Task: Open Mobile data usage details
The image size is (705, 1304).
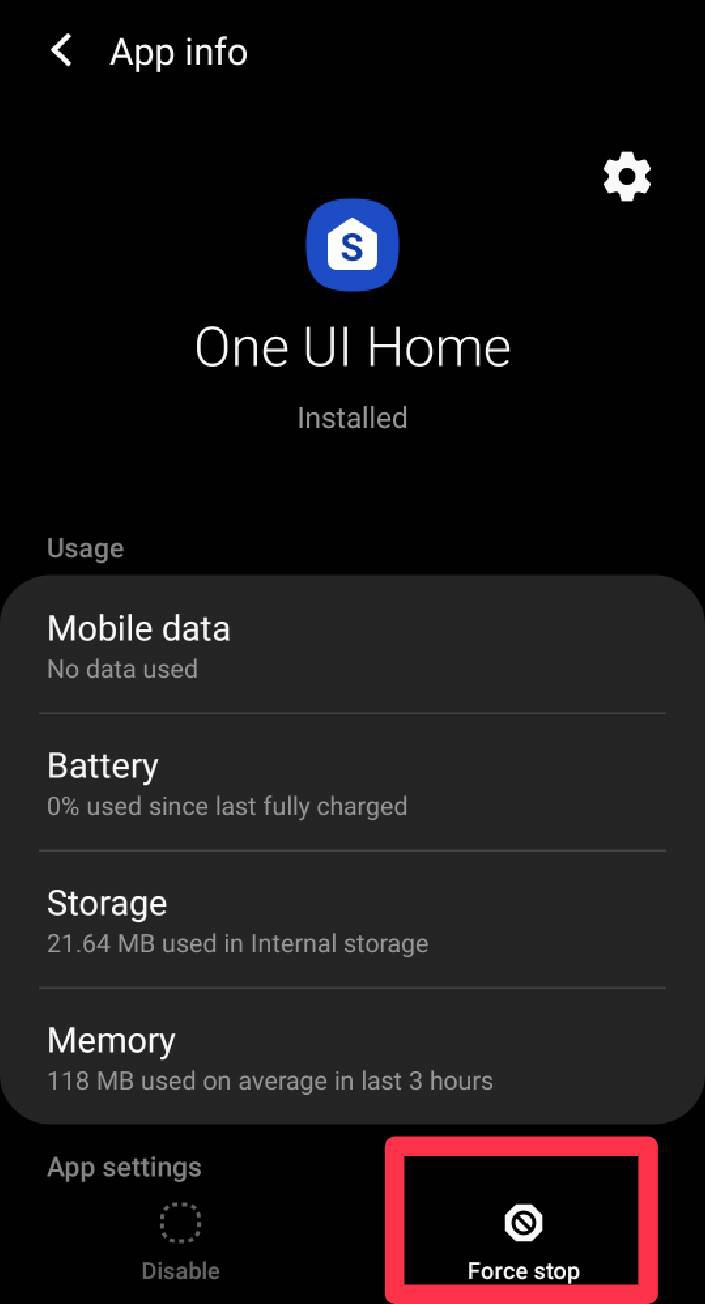Action: point(352,646)
